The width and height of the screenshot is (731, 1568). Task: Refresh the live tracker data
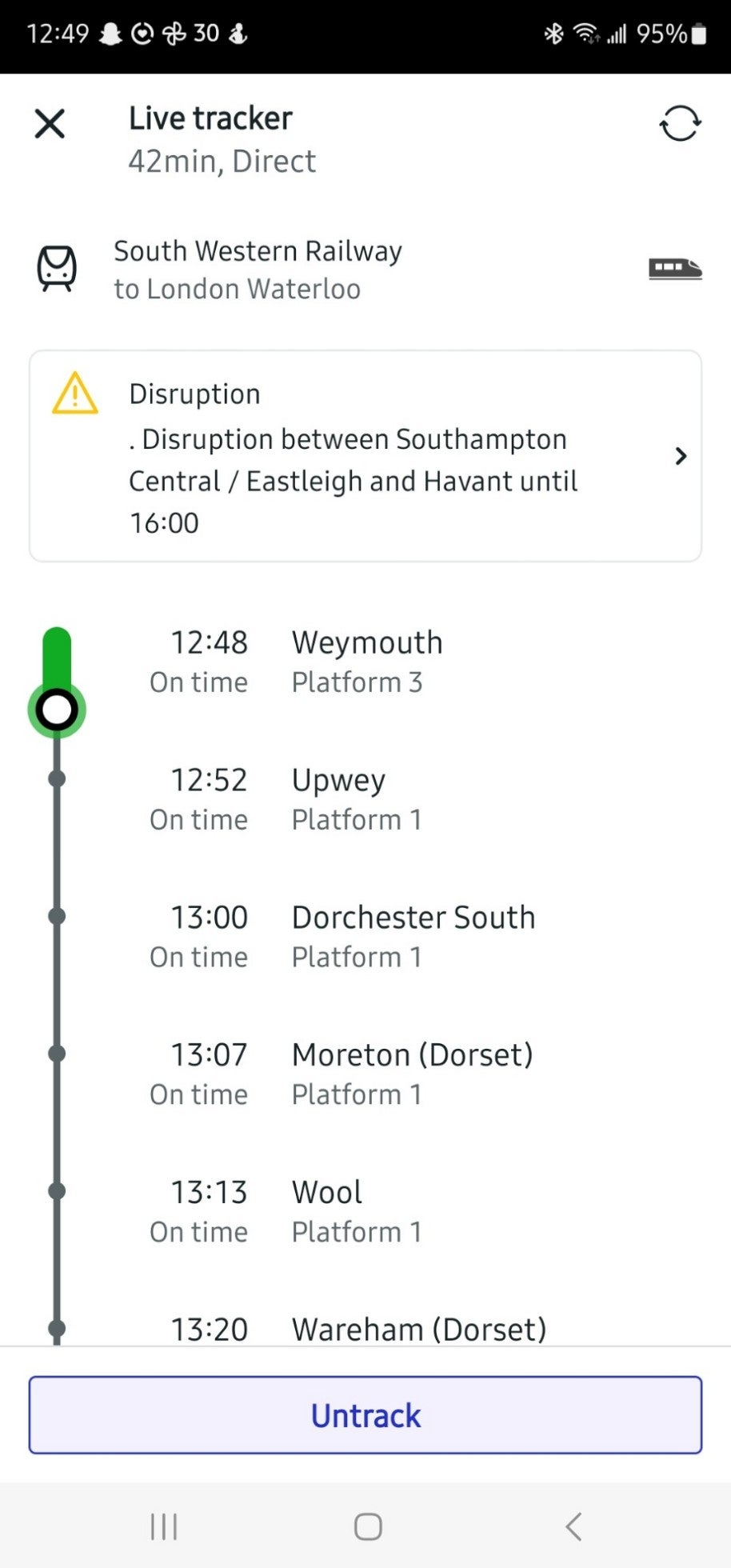pyautogui.click(x=680, y=124)
